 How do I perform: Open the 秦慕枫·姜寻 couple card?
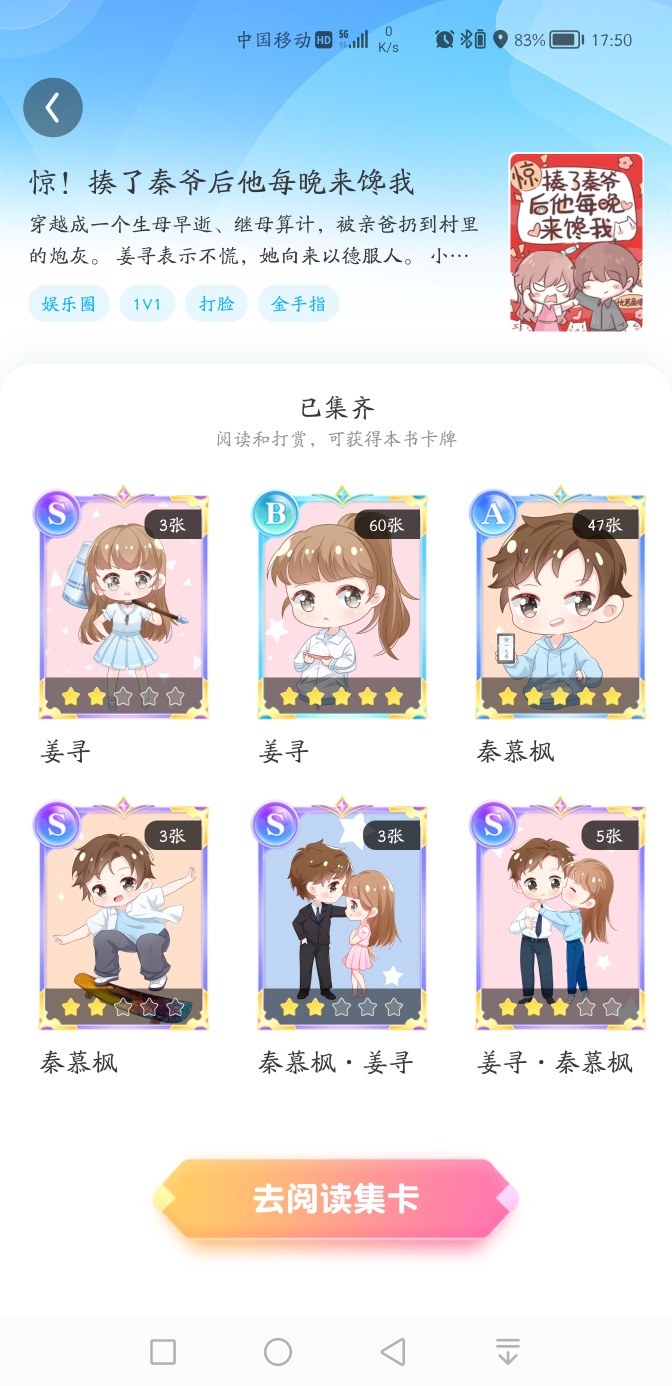click(x=341, y=914)
